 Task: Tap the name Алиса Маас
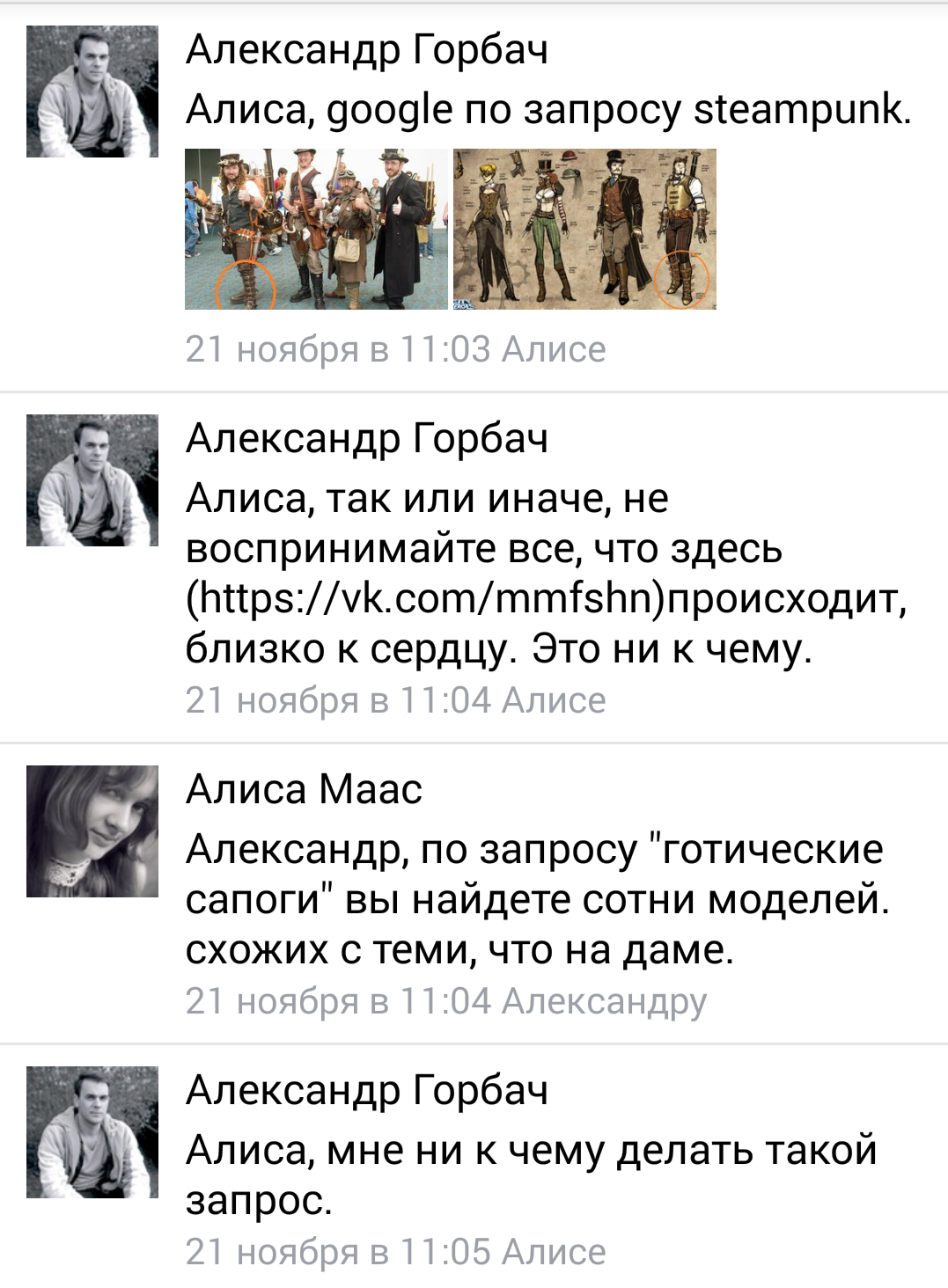tap(304, 789)
